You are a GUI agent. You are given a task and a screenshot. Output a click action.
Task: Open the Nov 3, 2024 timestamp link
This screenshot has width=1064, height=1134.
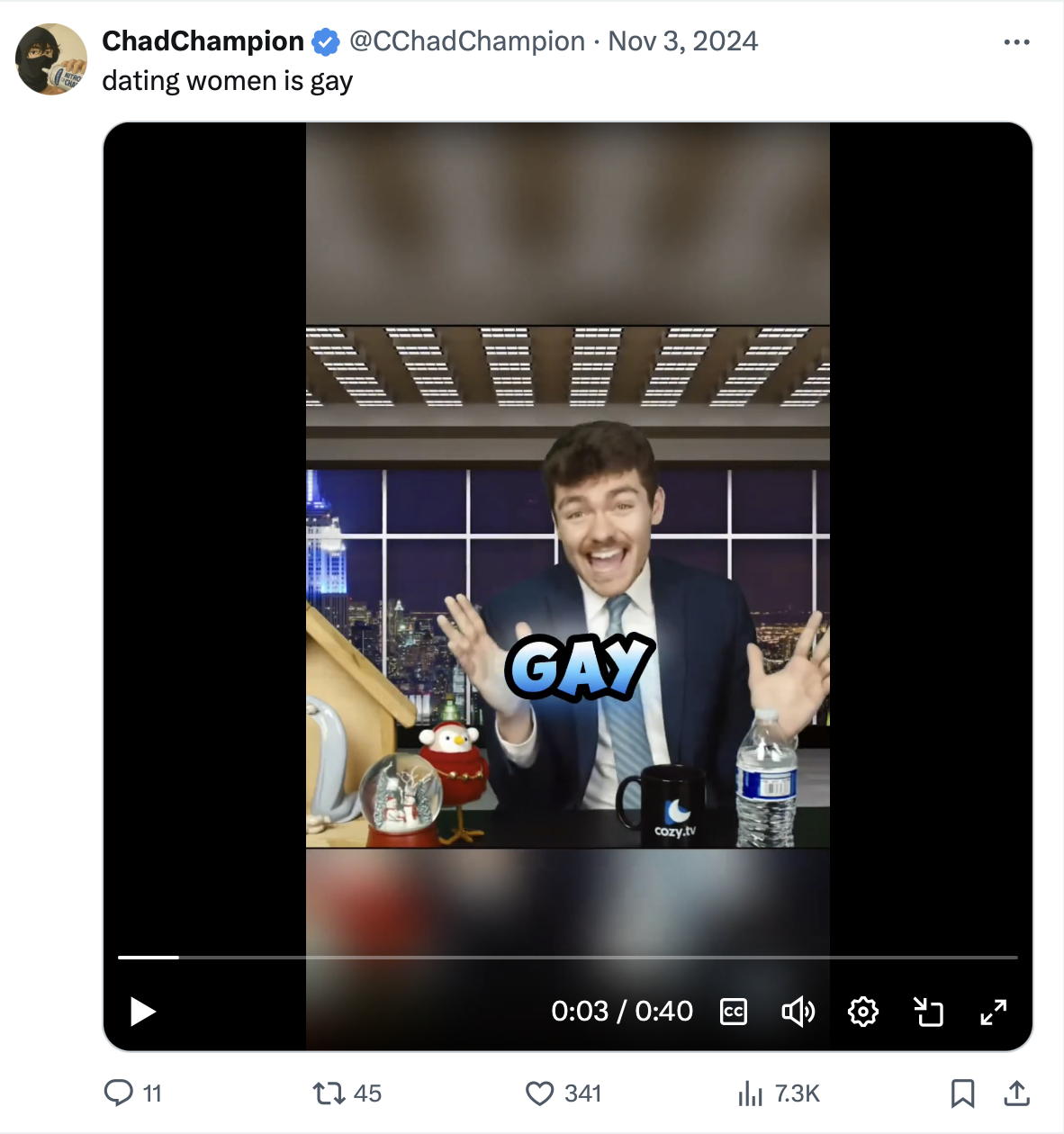click(682, 41)
